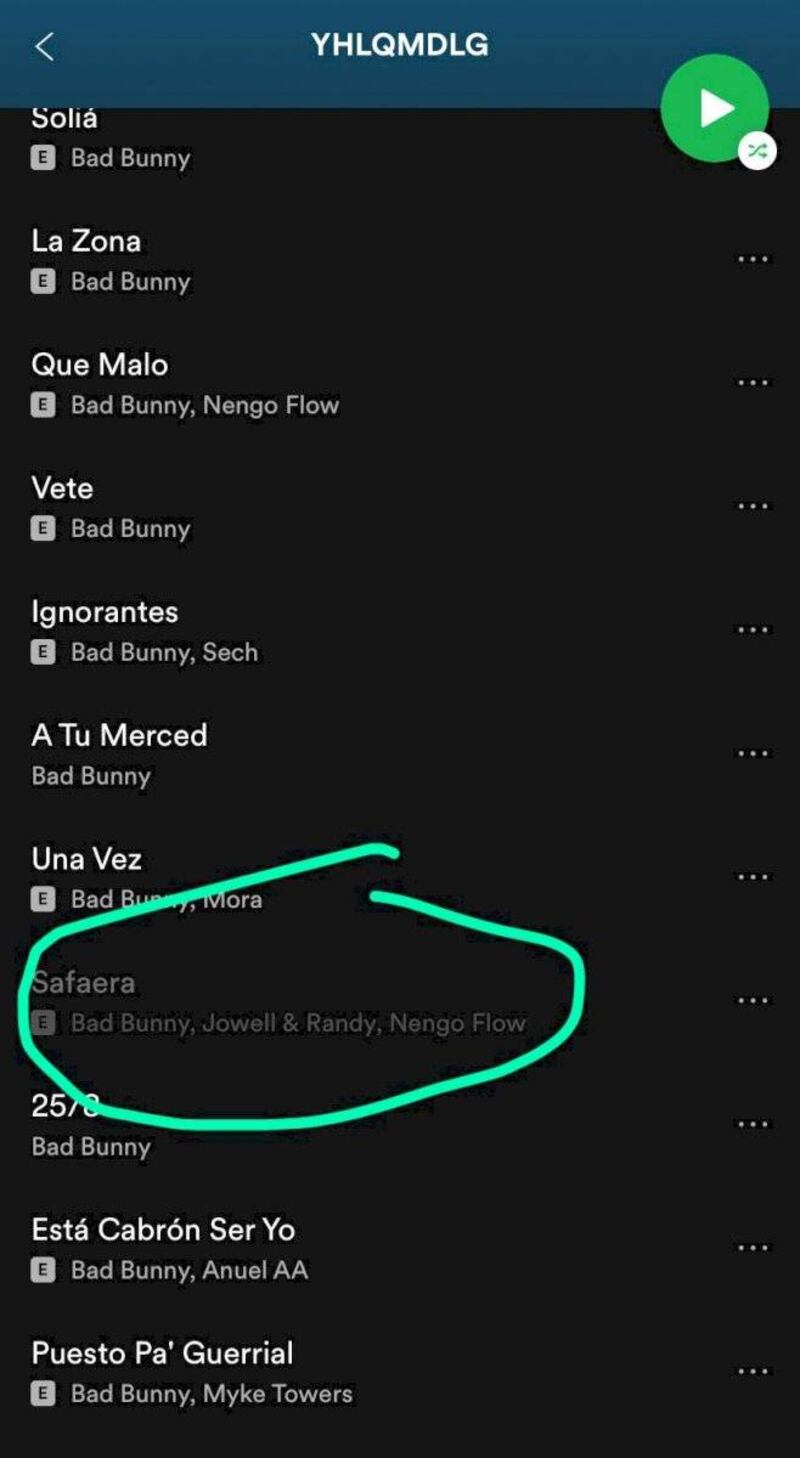Play the track Vete
Viewport: 800px width, 1458px height.
(x=63, y=489)
